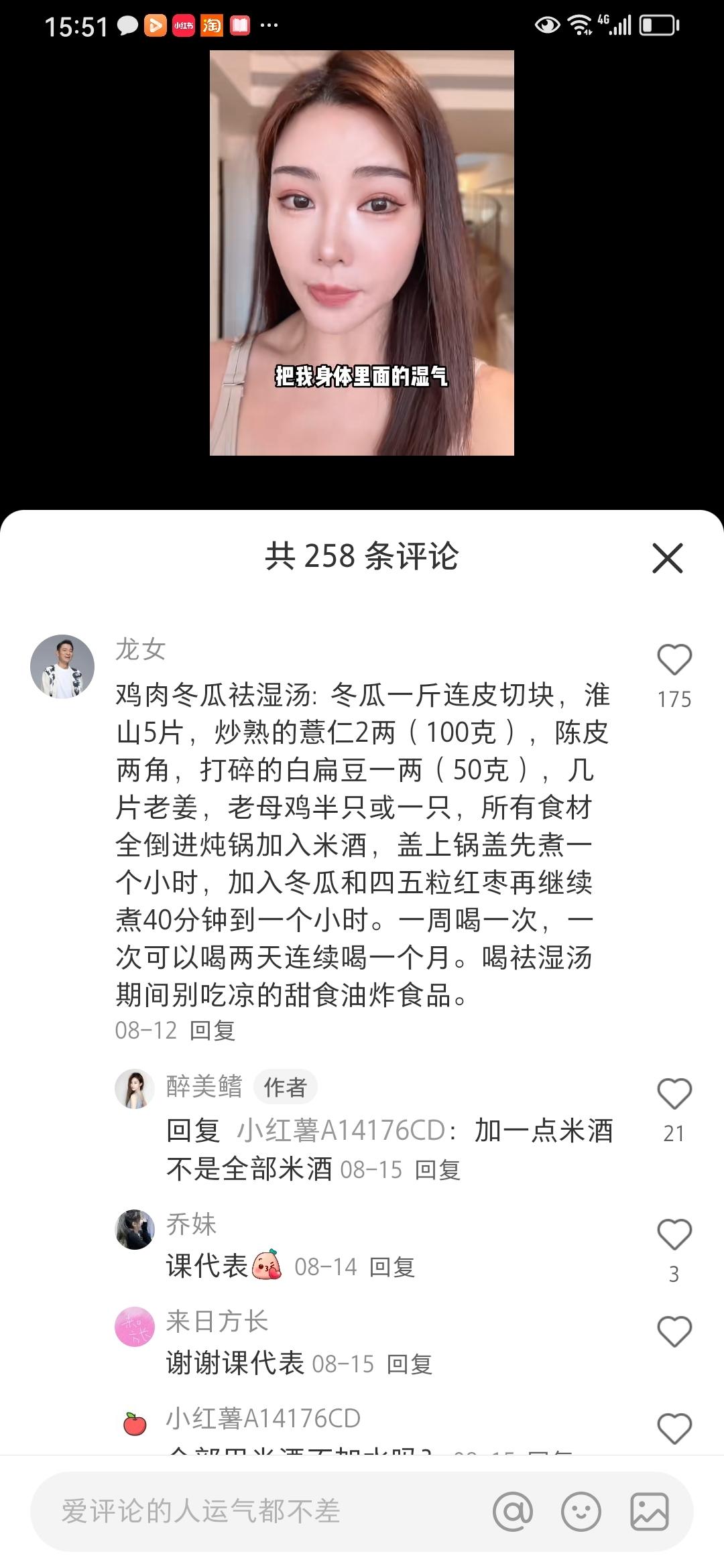Viewport: 724px width, 1568px height.
Task: Open 乔妹's profile avatar
Action: [135, 1230]
